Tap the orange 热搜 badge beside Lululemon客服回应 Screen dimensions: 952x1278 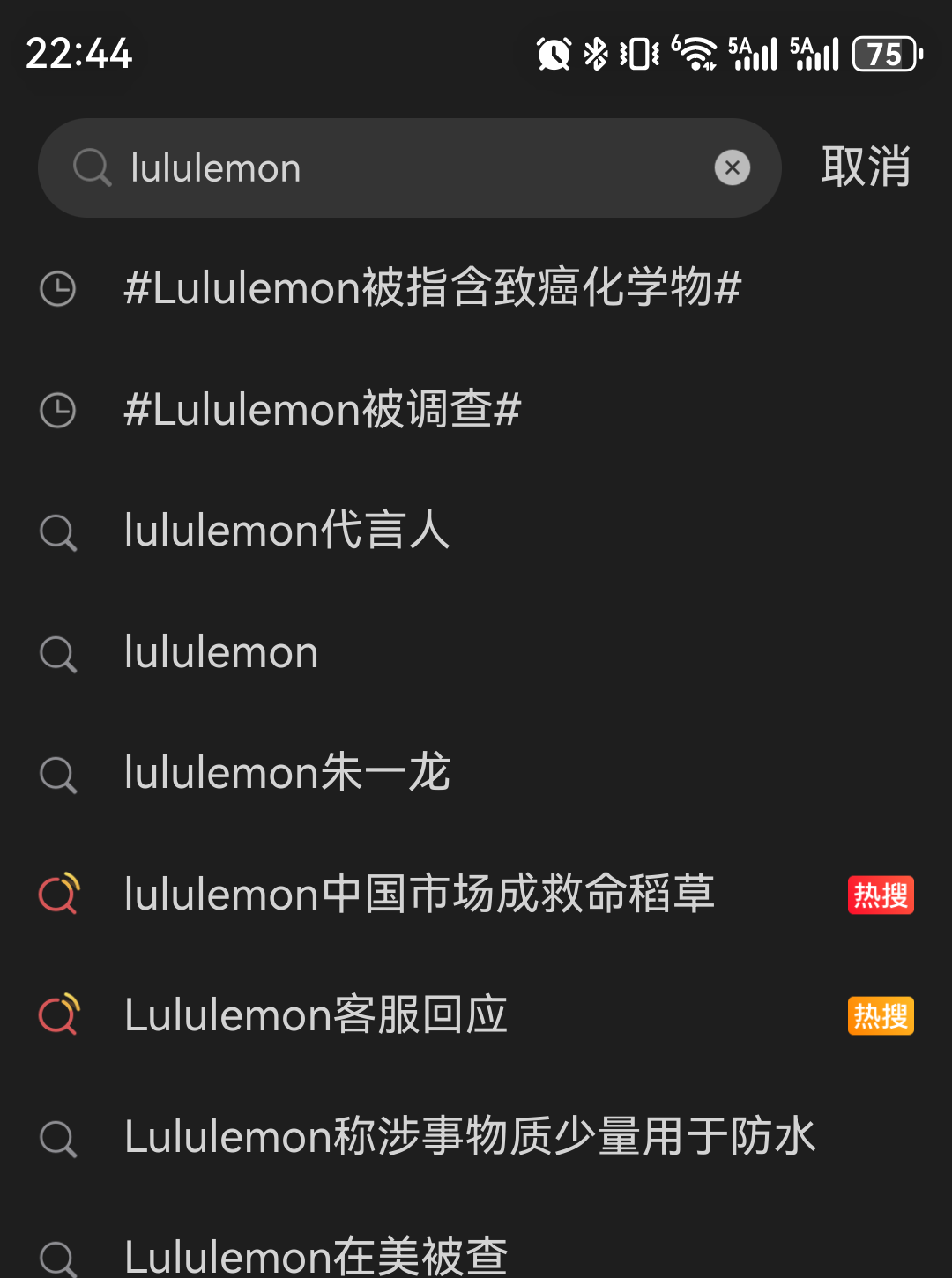coord(880,1014)
